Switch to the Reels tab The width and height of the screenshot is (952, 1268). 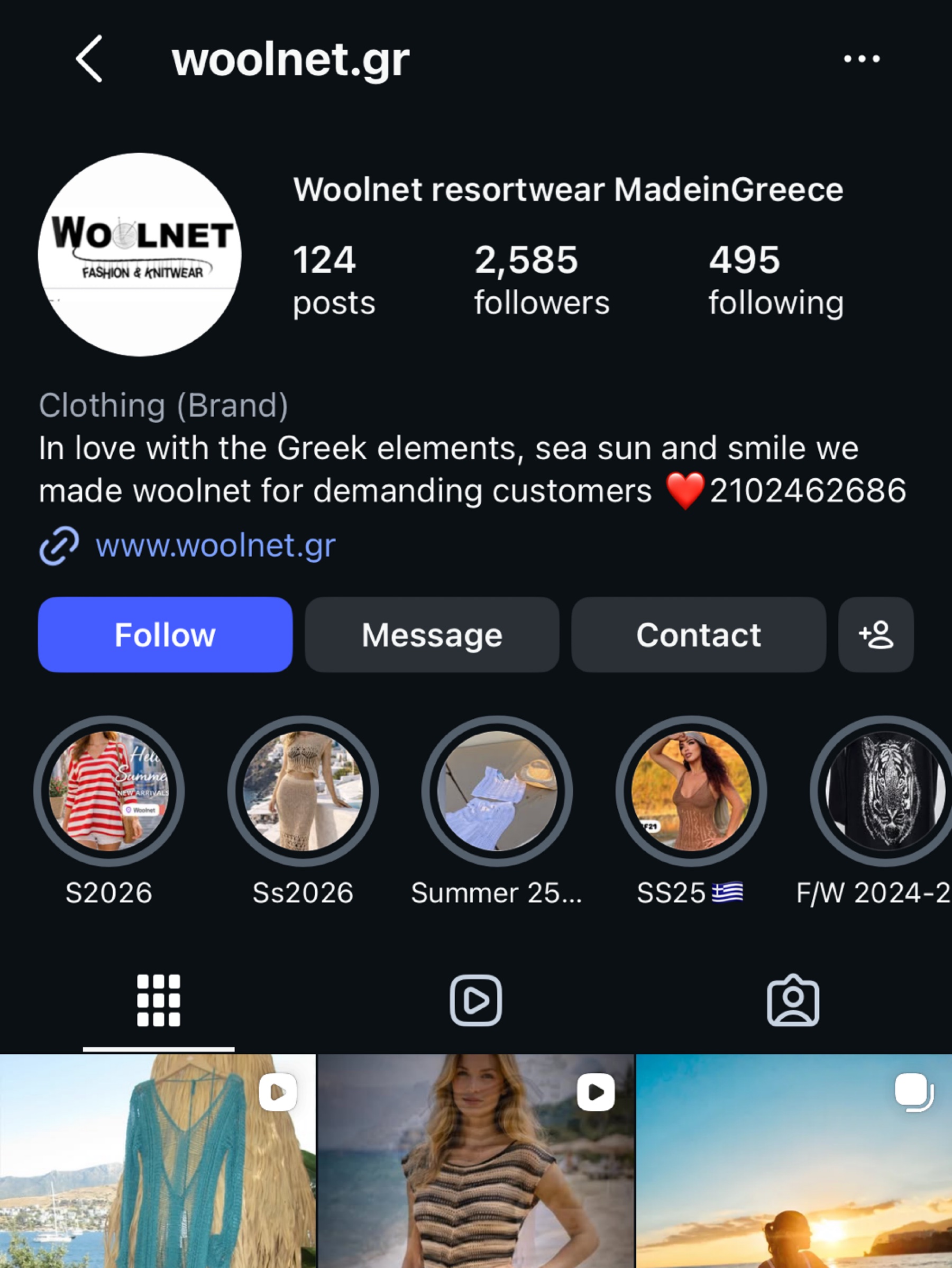(475, 1000)
